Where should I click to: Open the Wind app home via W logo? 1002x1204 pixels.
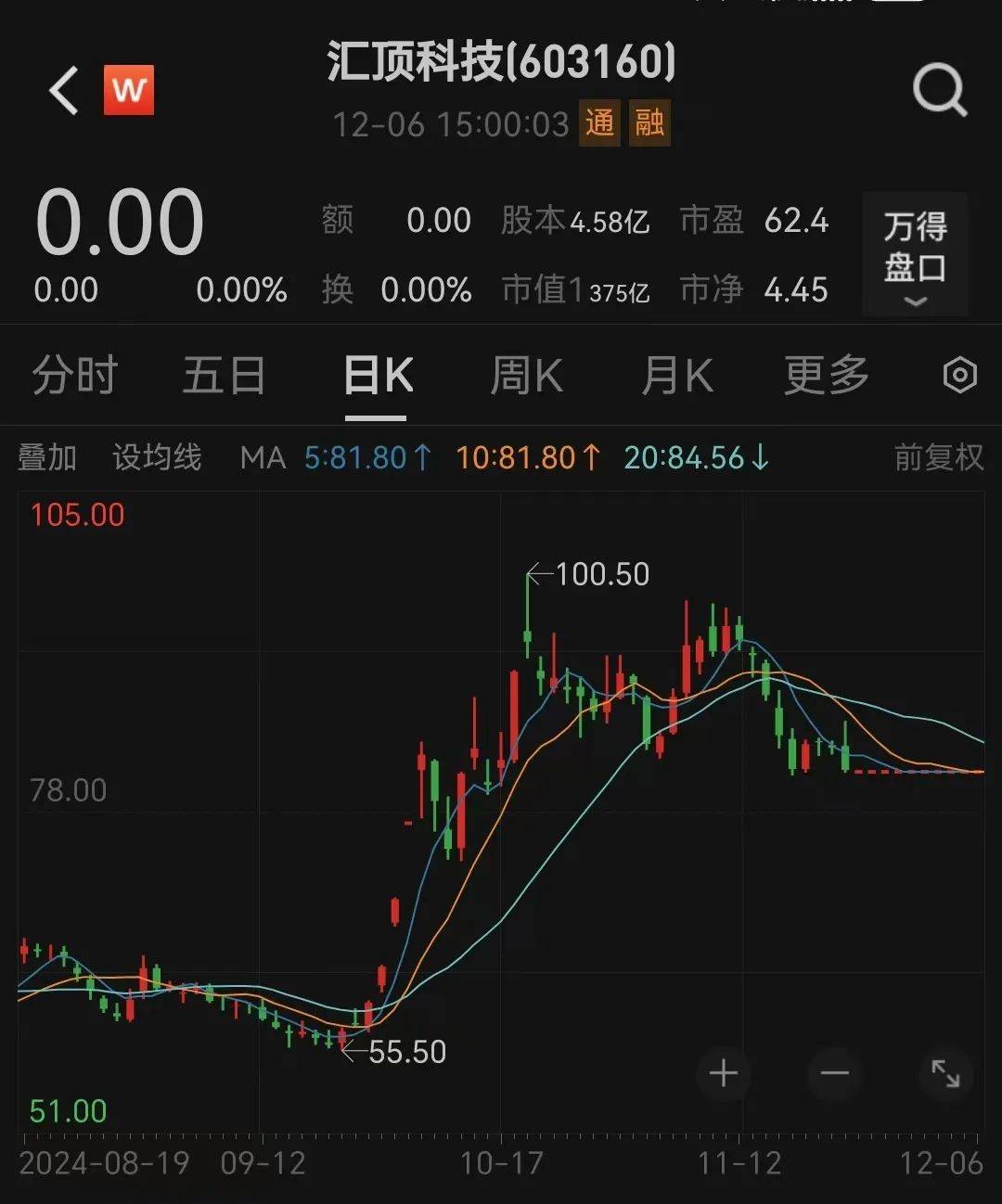128,91
